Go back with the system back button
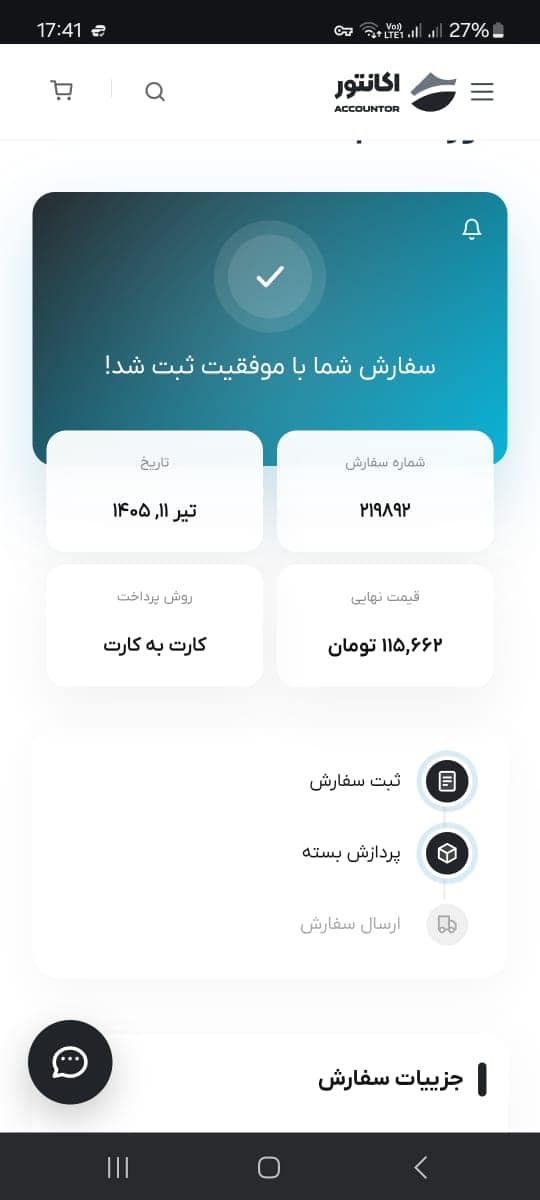Viewport: 540px width, 1200px height. pos(421,1167)
